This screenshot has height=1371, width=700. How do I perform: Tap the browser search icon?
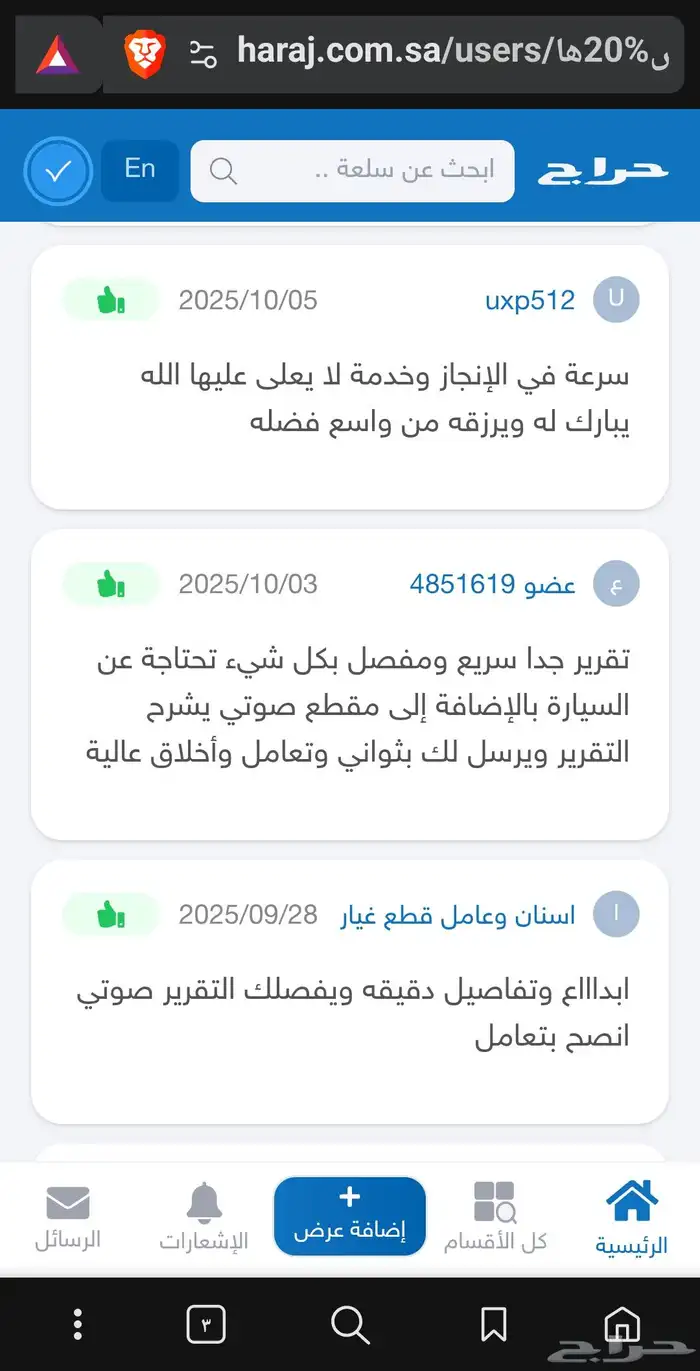coord(350,1325)
